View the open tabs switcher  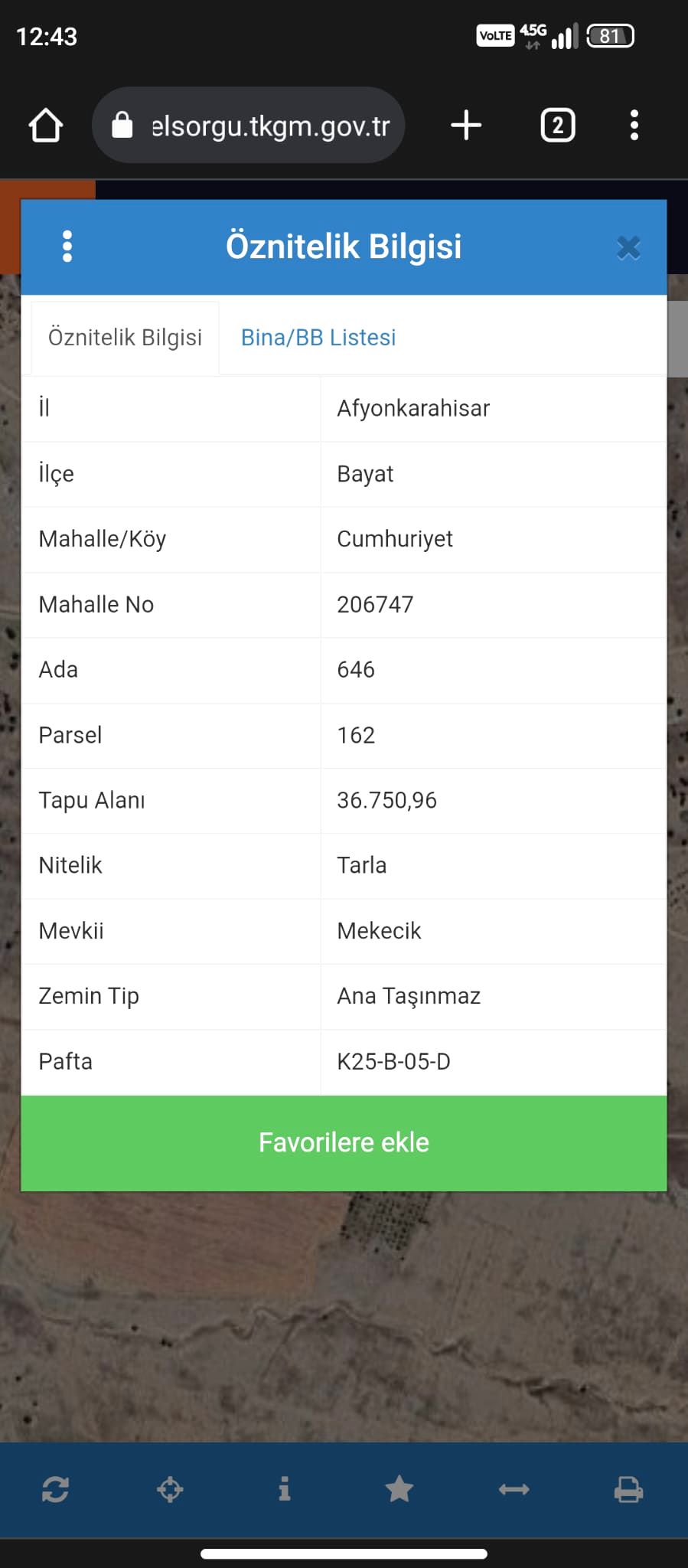coord(558,125)
